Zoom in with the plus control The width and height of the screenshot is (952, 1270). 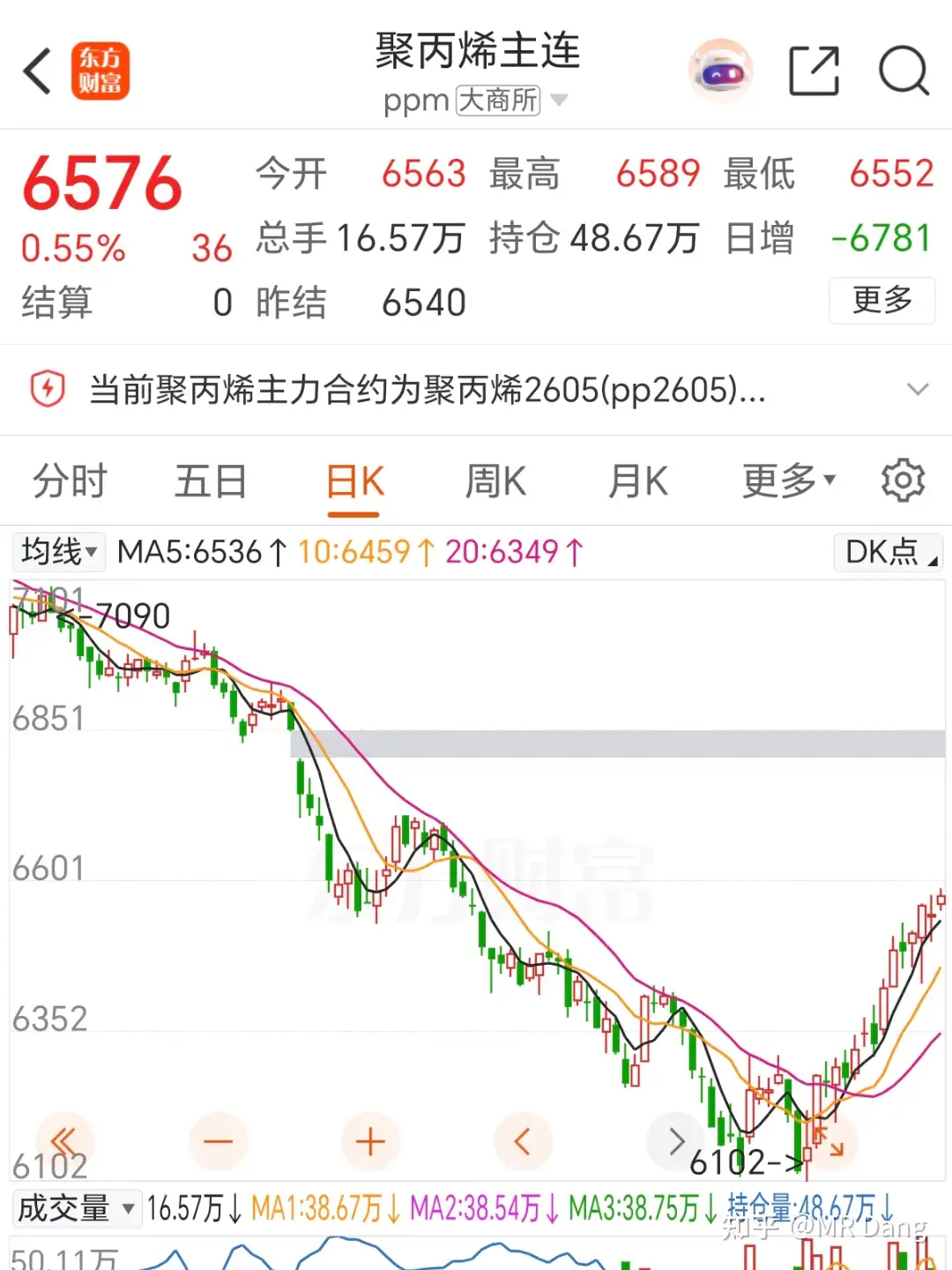[370, 1140]
